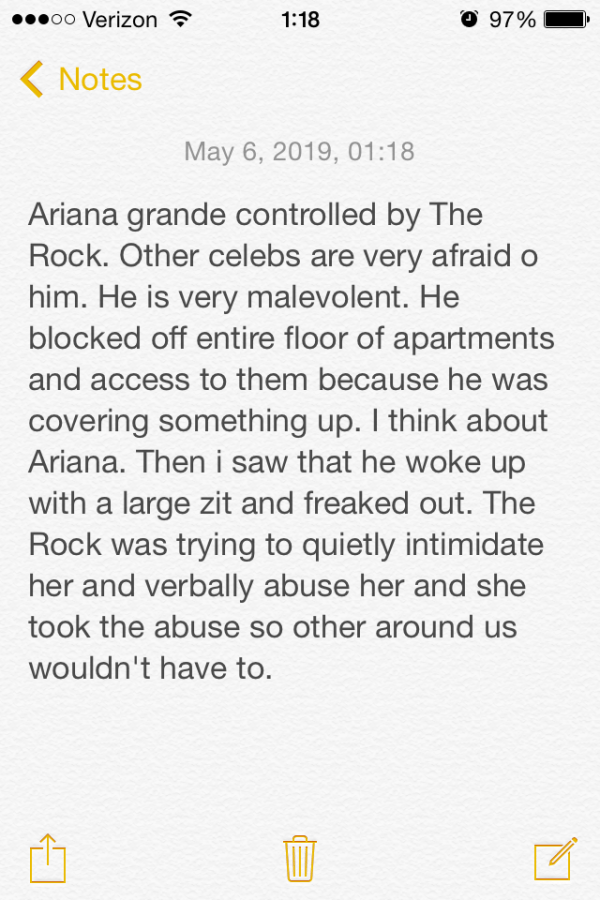Compose a new note

[x=555, y=857]
